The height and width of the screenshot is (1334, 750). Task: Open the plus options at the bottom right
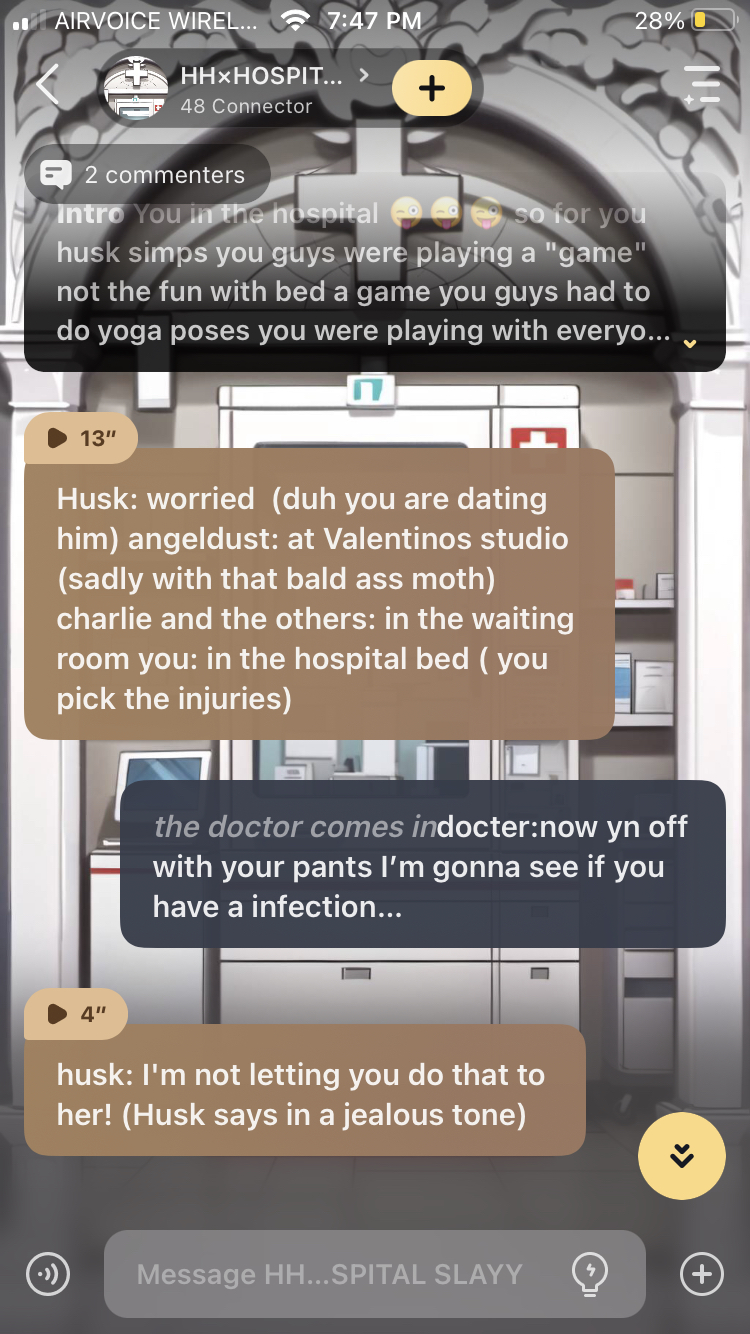click(x=701, y=1274)
